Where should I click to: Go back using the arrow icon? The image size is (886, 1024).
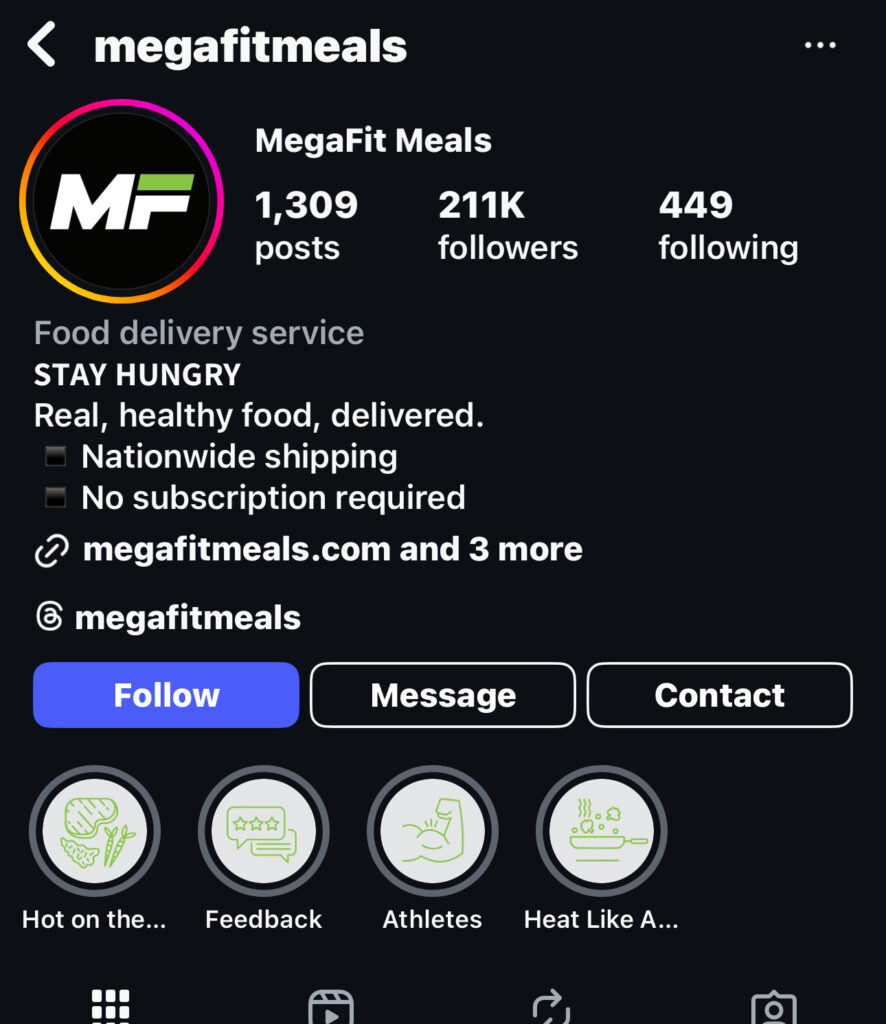click(x=42, y=47)
